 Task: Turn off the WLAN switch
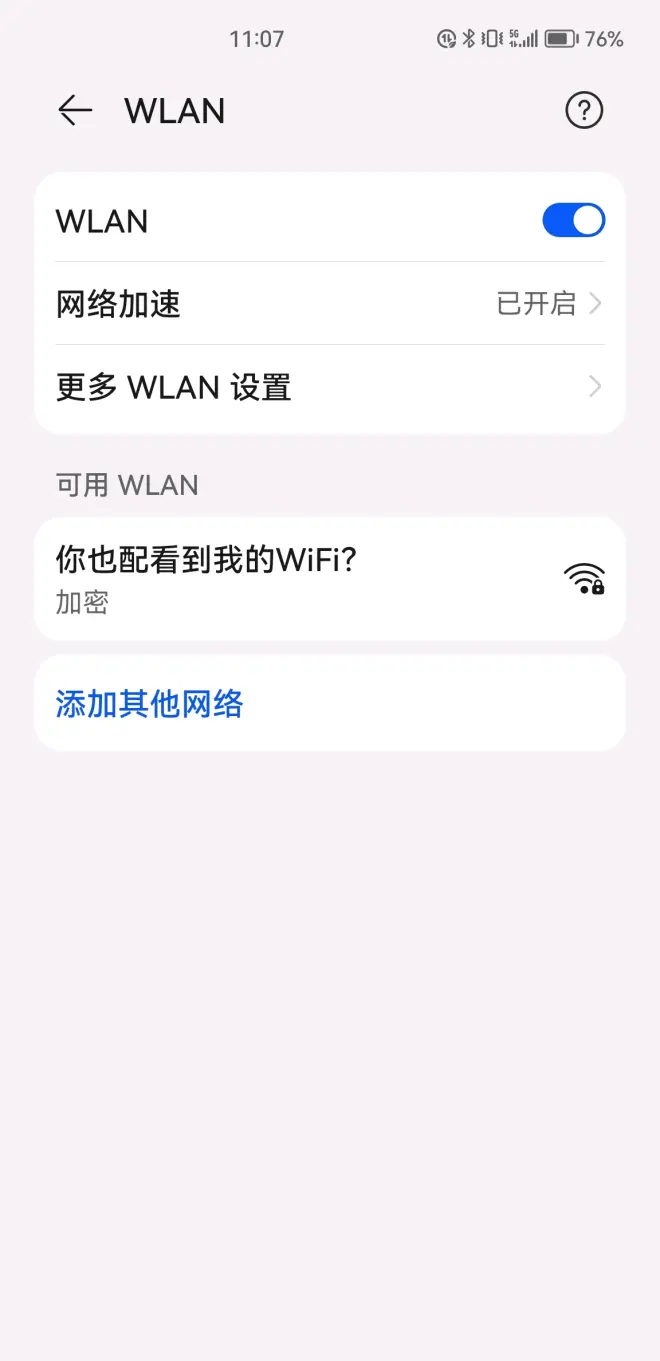(573, 220)
